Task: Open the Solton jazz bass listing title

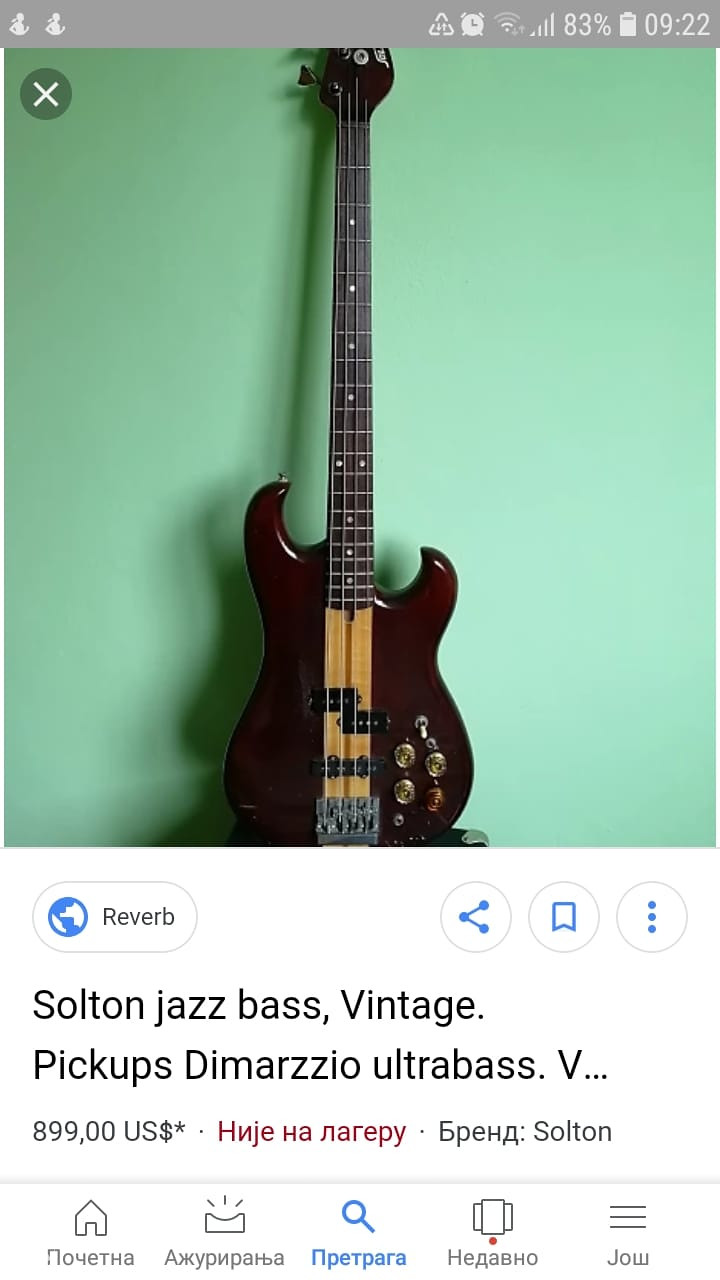Action: click(320, 1035)
